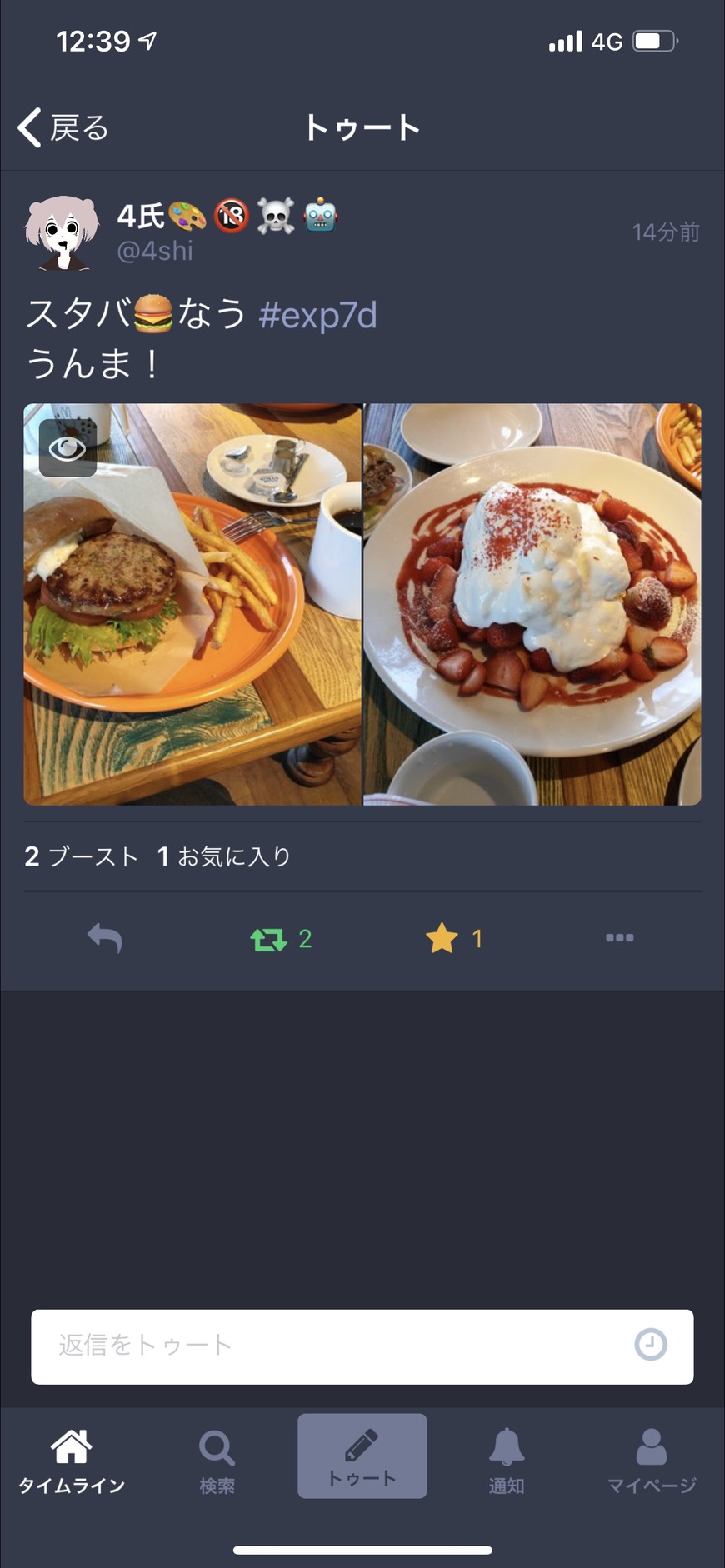Tap the clock icon in reply field
This screenshot has height=1568, width=725.
click(x=651, y=1345)
